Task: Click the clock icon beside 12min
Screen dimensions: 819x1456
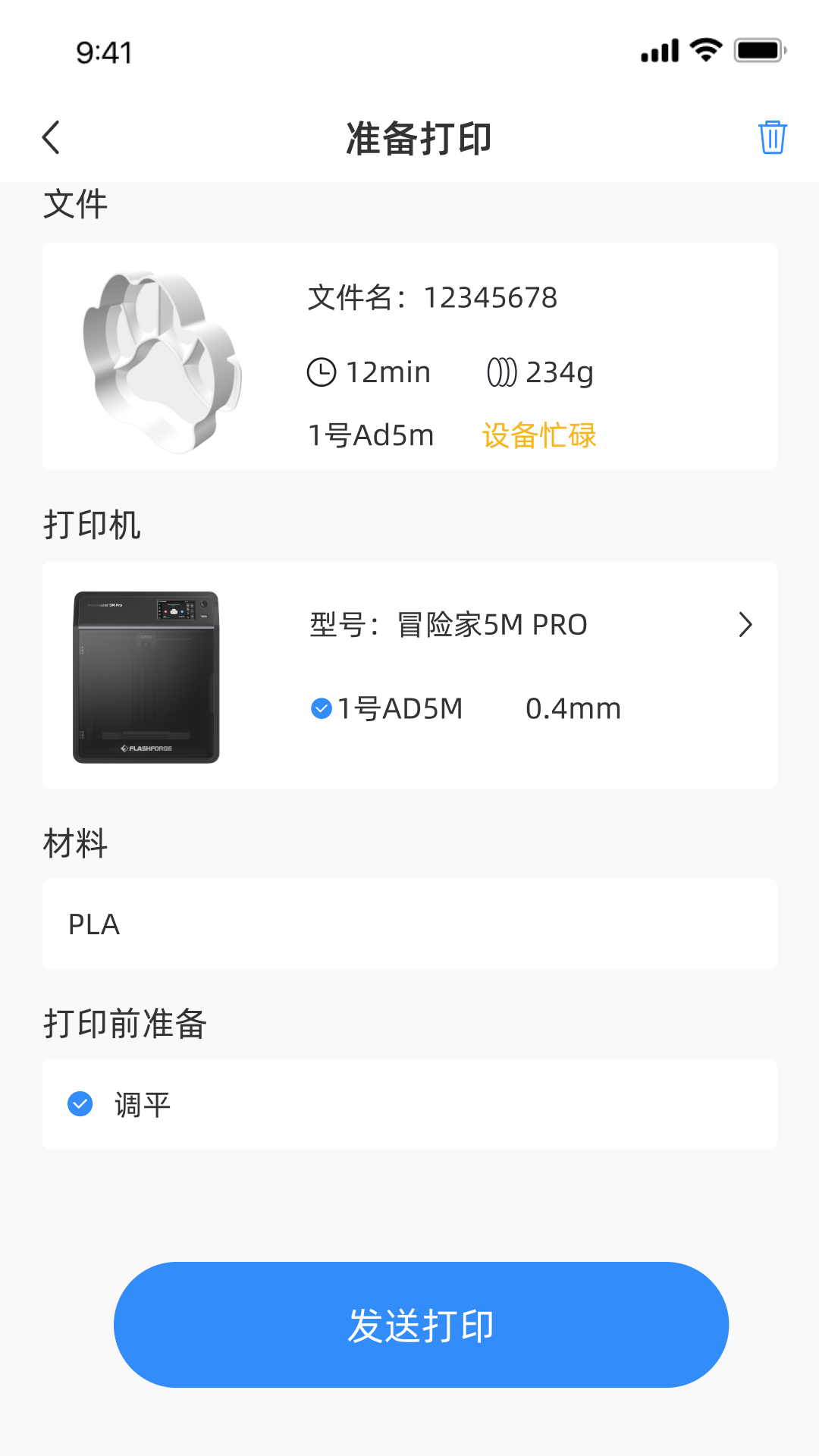Action: (x=322, y=372)
